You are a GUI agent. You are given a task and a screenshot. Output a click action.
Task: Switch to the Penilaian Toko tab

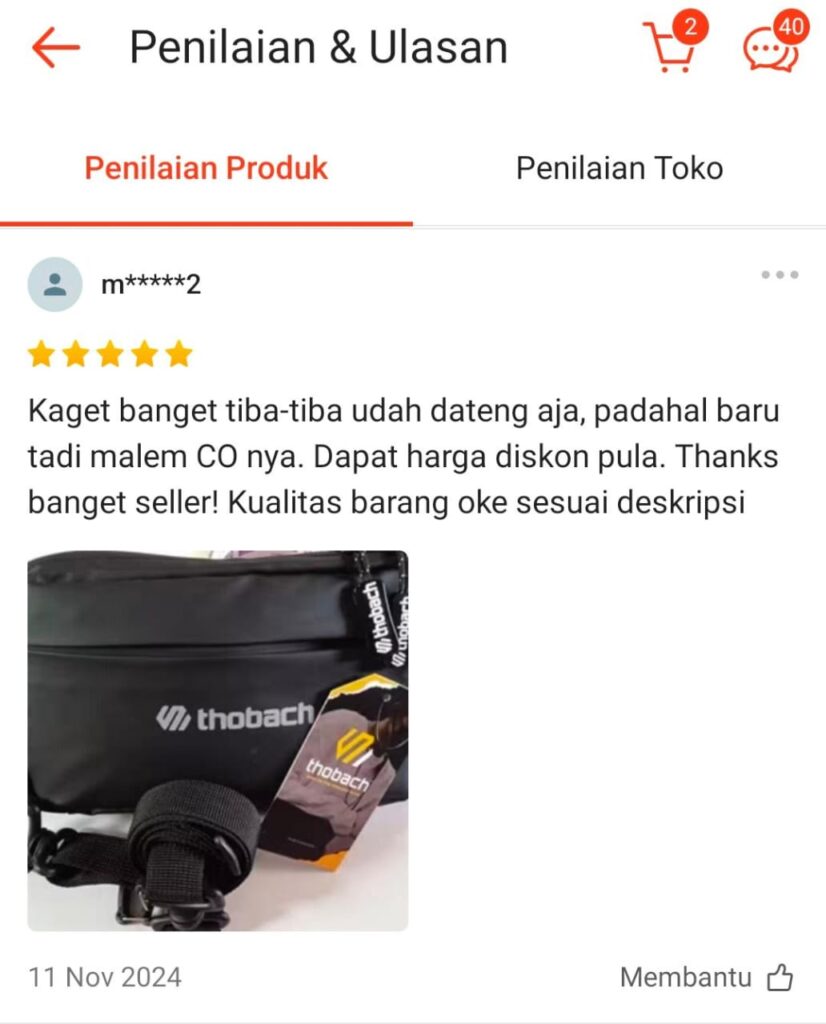pyautogui.click(x=619, y=168)
